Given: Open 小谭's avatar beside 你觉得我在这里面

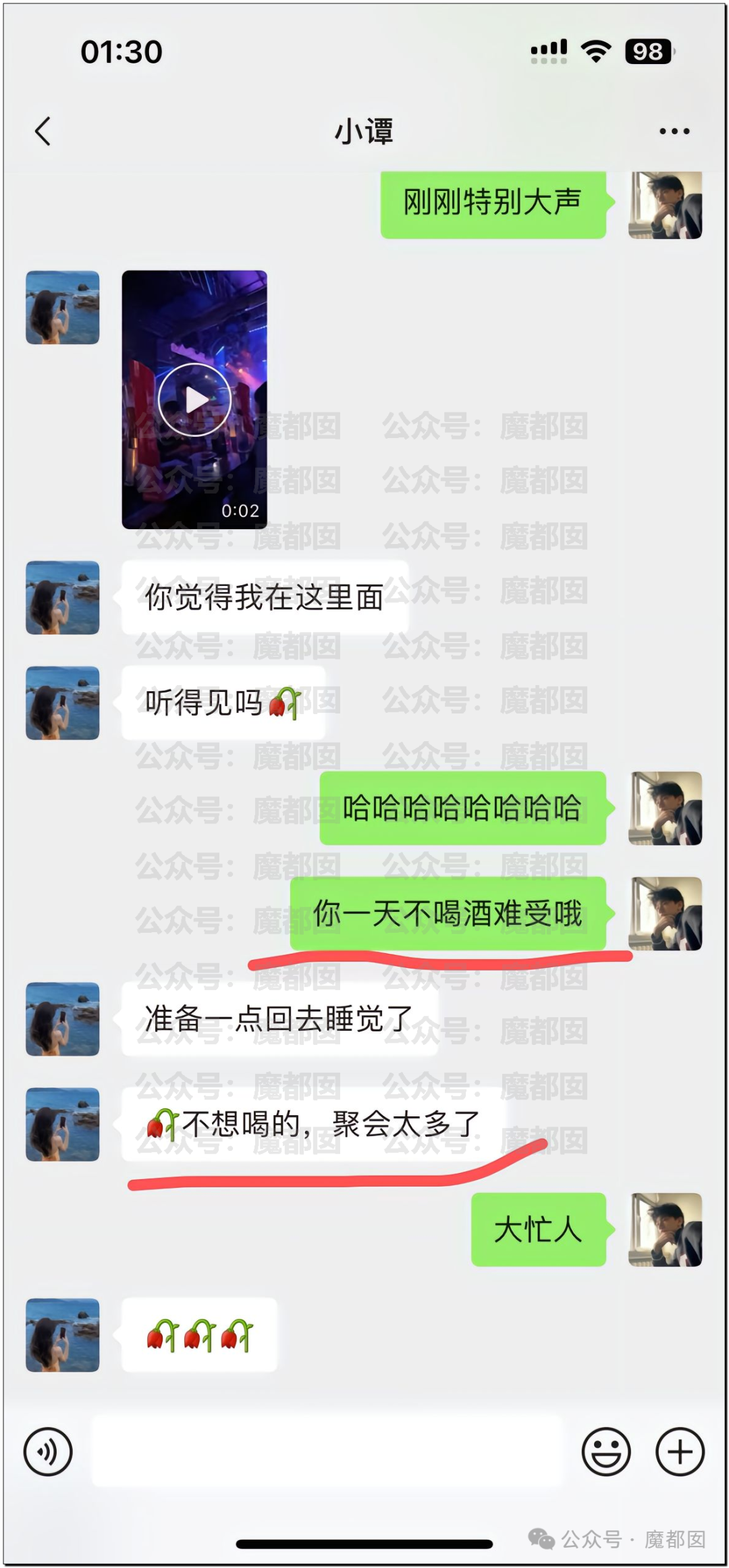Looking at the screenshot, I should [63, 598].
